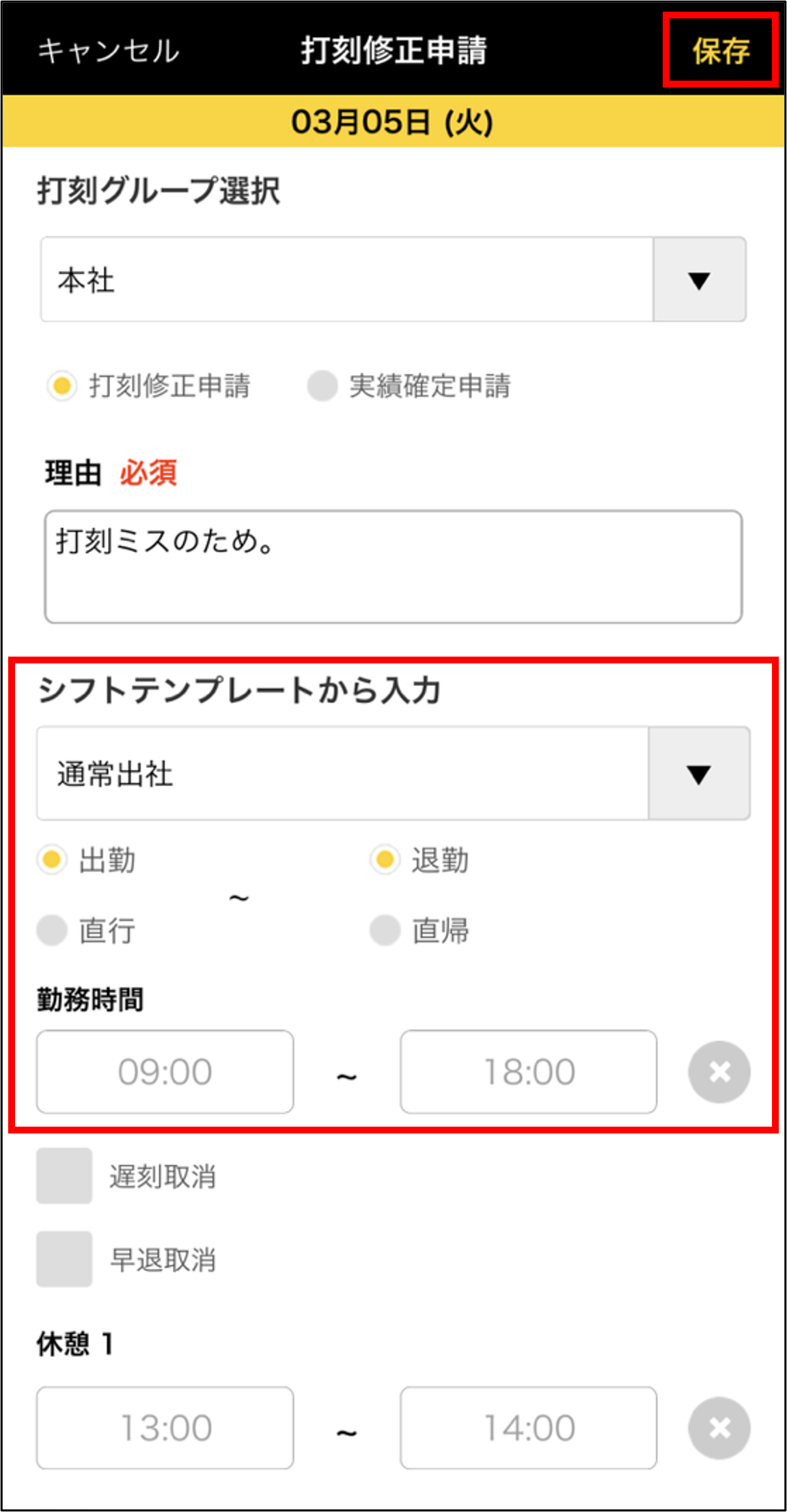
Task: Switch to 実績確定申請 application type
Action: (x=322, y=386)
